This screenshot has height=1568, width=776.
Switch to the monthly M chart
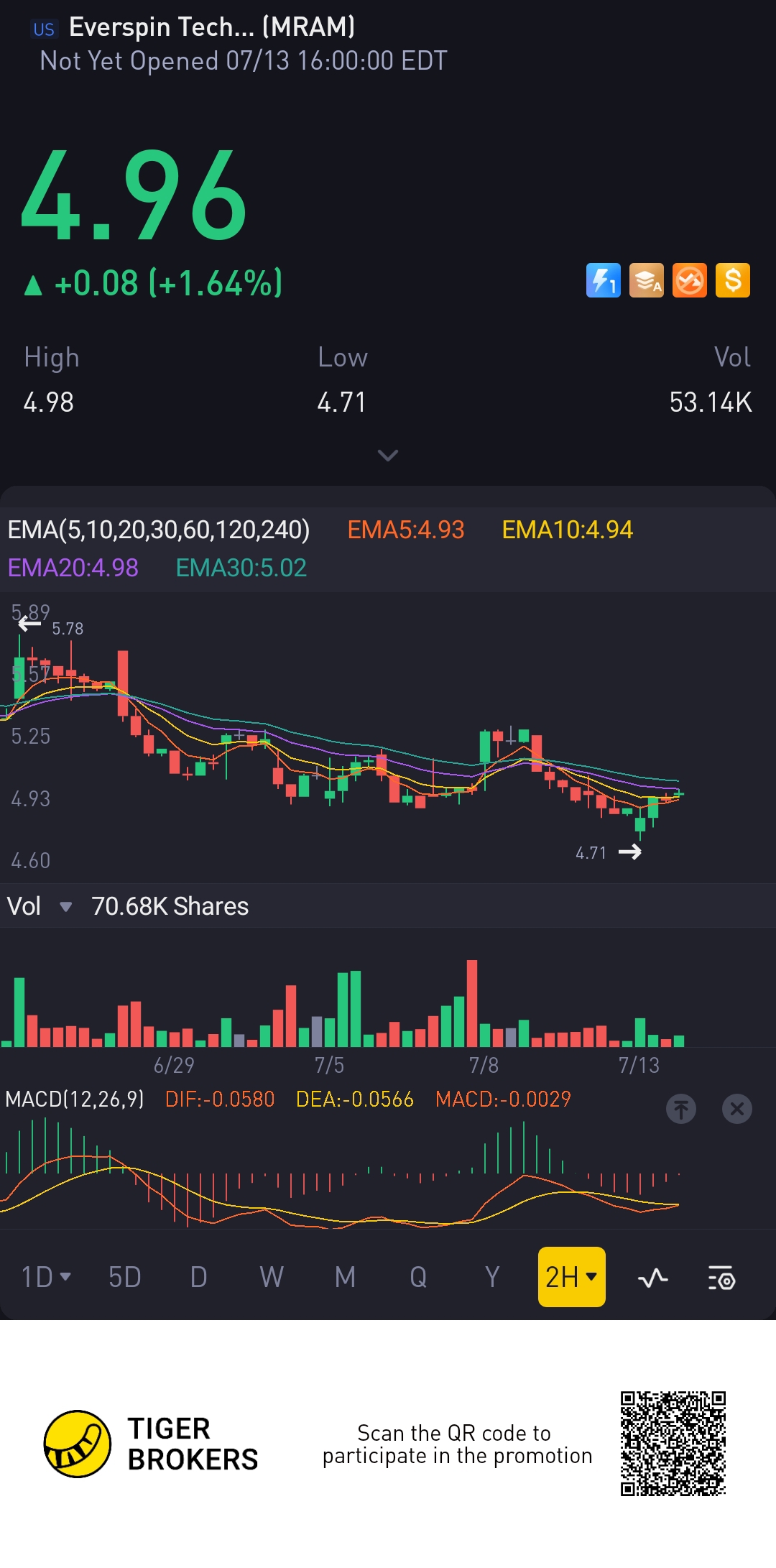[345, 1277]
